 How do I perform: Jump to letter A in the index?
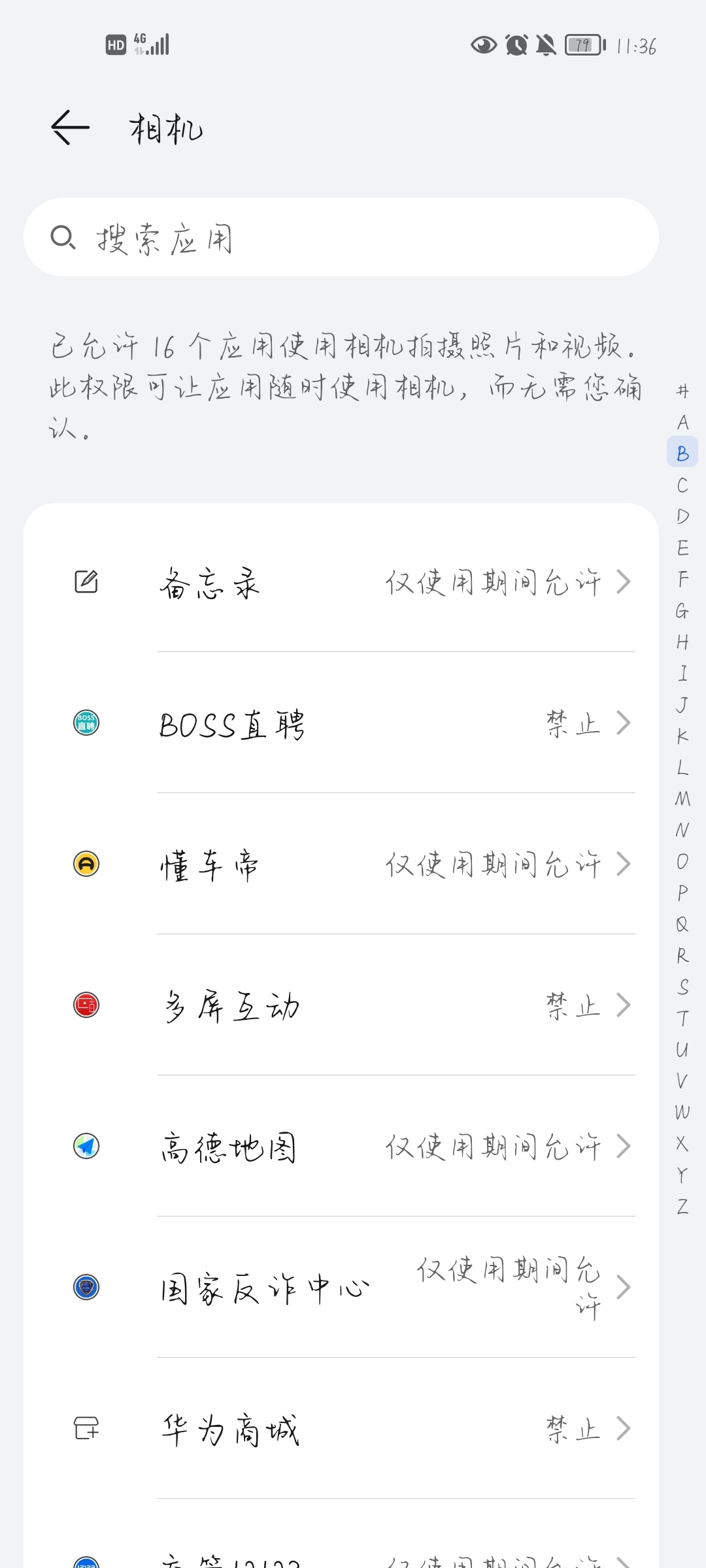click(682, 422)
